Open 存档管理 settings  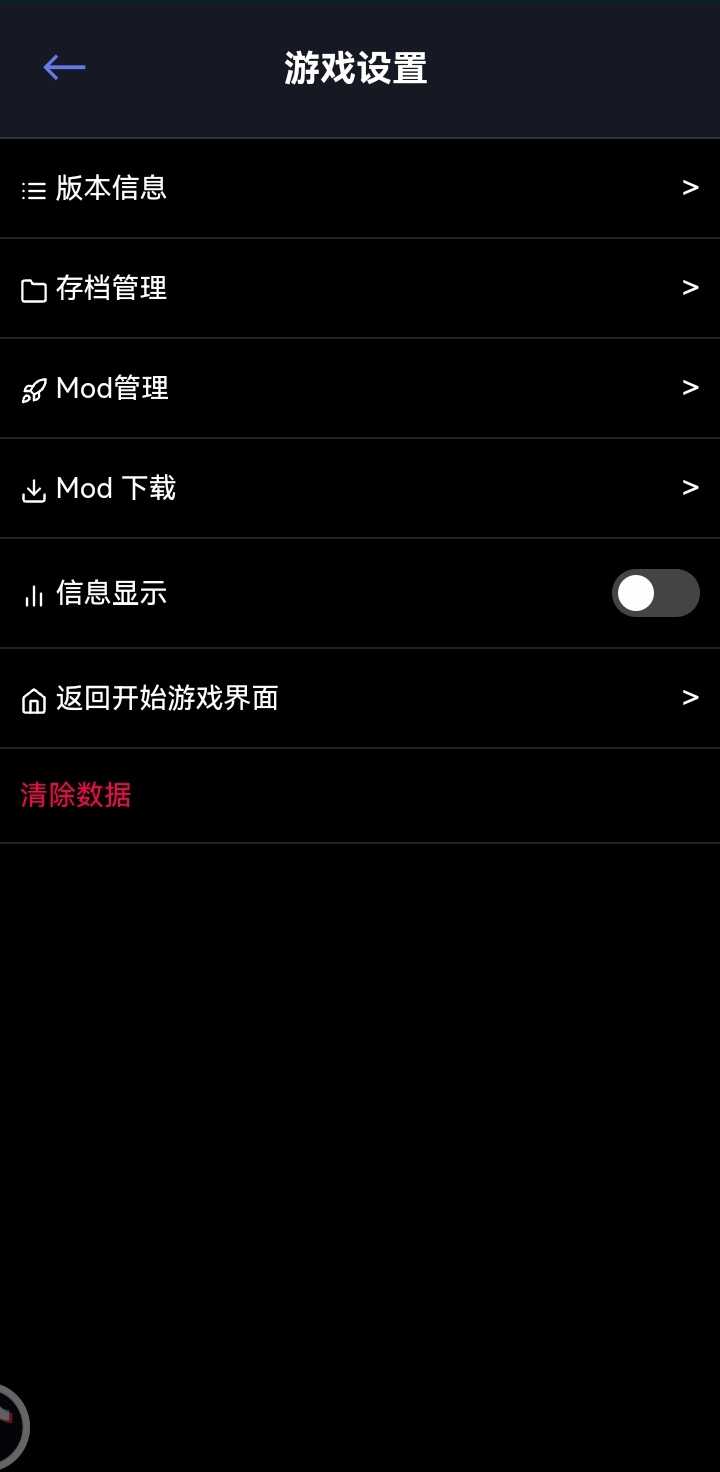360,288
